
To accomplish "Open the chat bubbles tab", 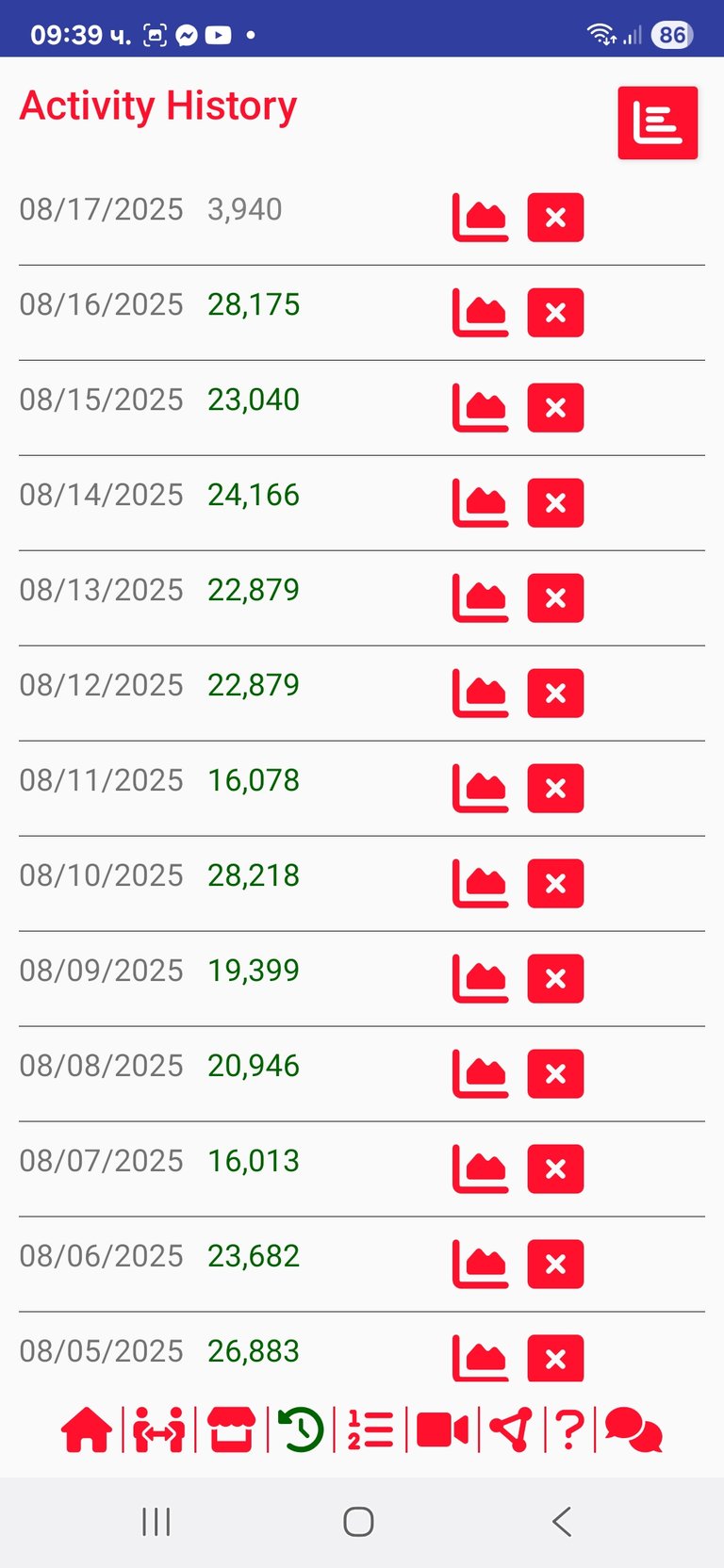I will pos(633,1429).
